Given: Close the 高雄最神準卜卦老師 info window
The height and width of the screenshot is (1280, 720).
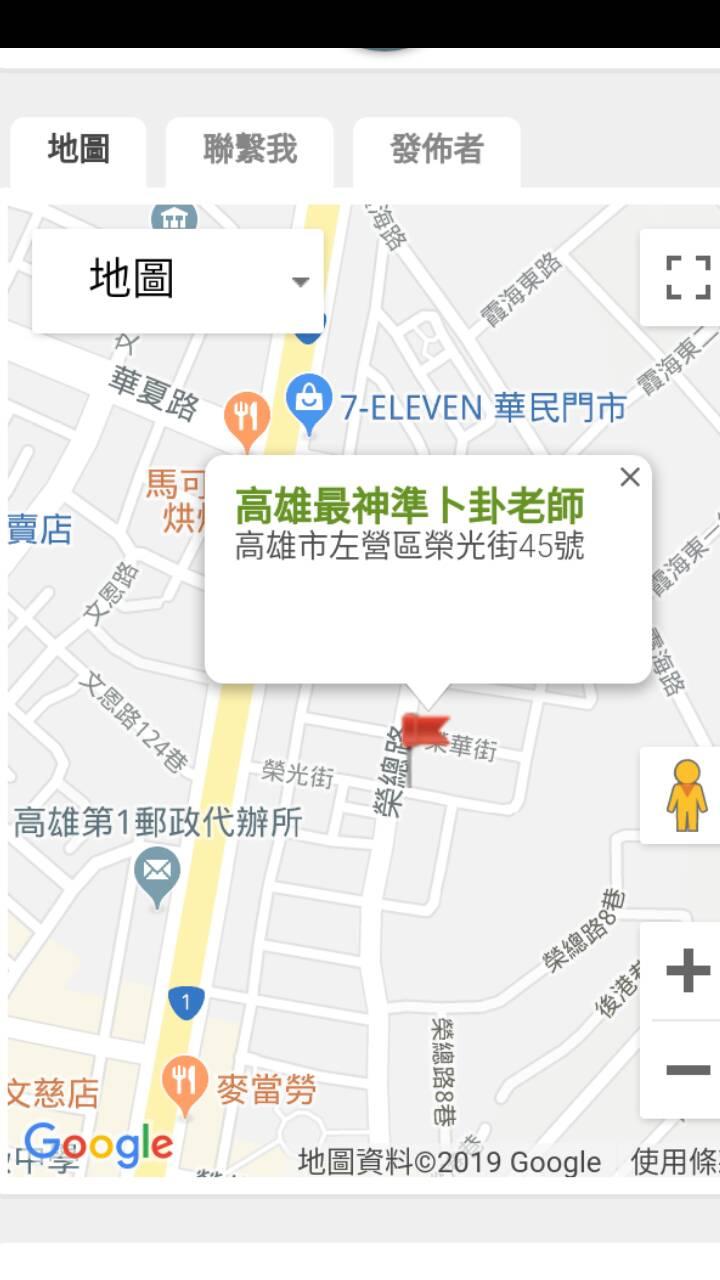Looking at the screenshot, I should pos(629,478).
